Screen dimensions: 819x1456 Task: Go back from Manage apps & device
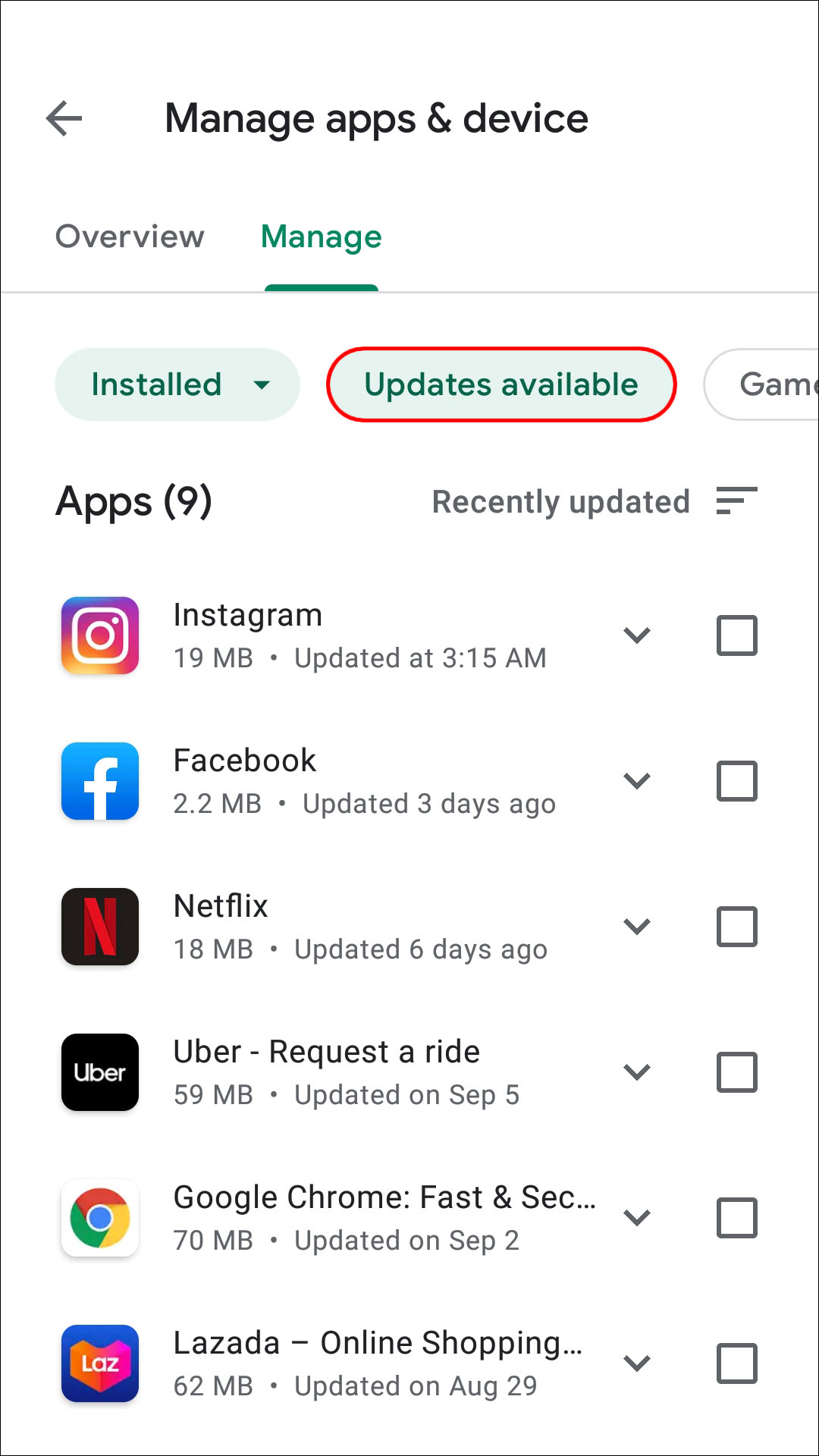point(64,118)
